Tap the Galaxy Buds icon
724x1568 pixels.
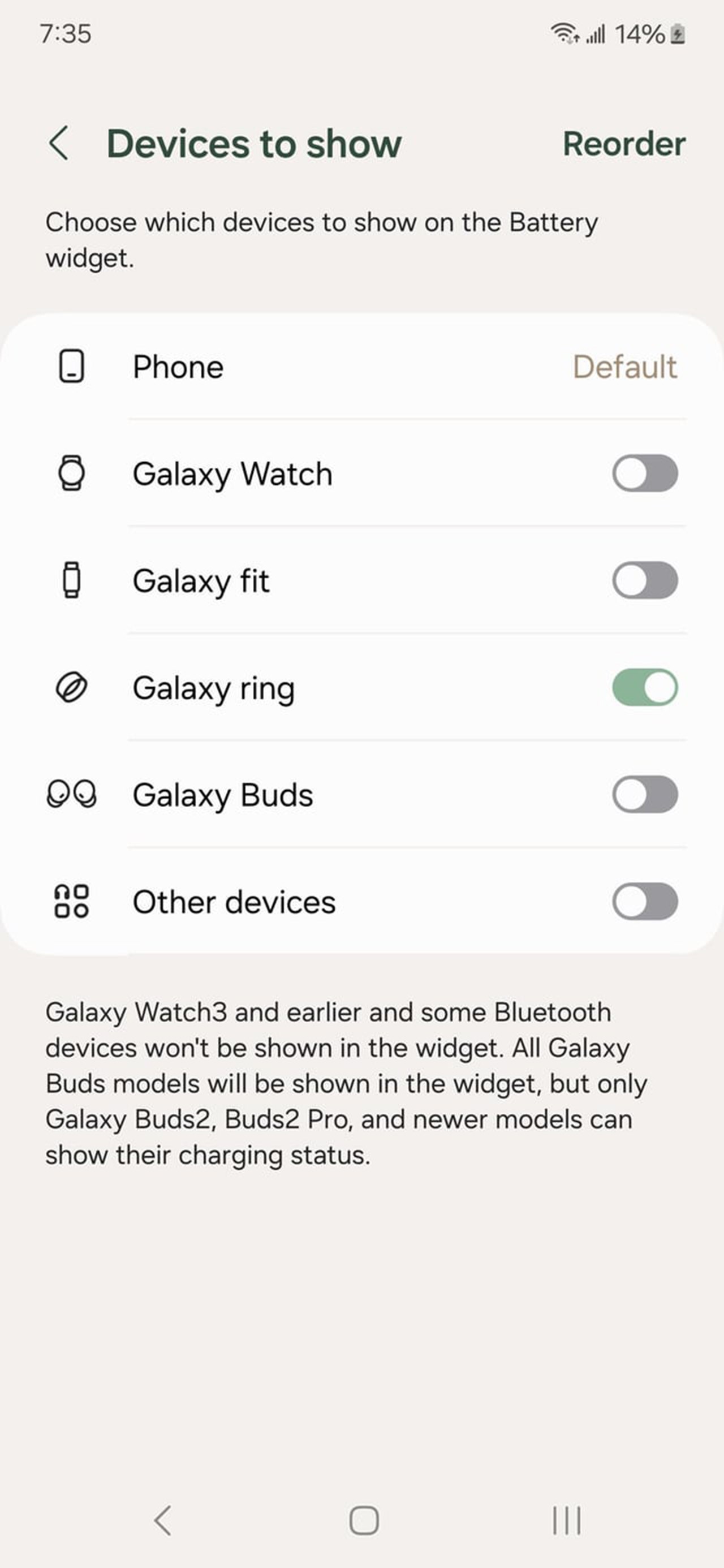click(x=71, y=795)
